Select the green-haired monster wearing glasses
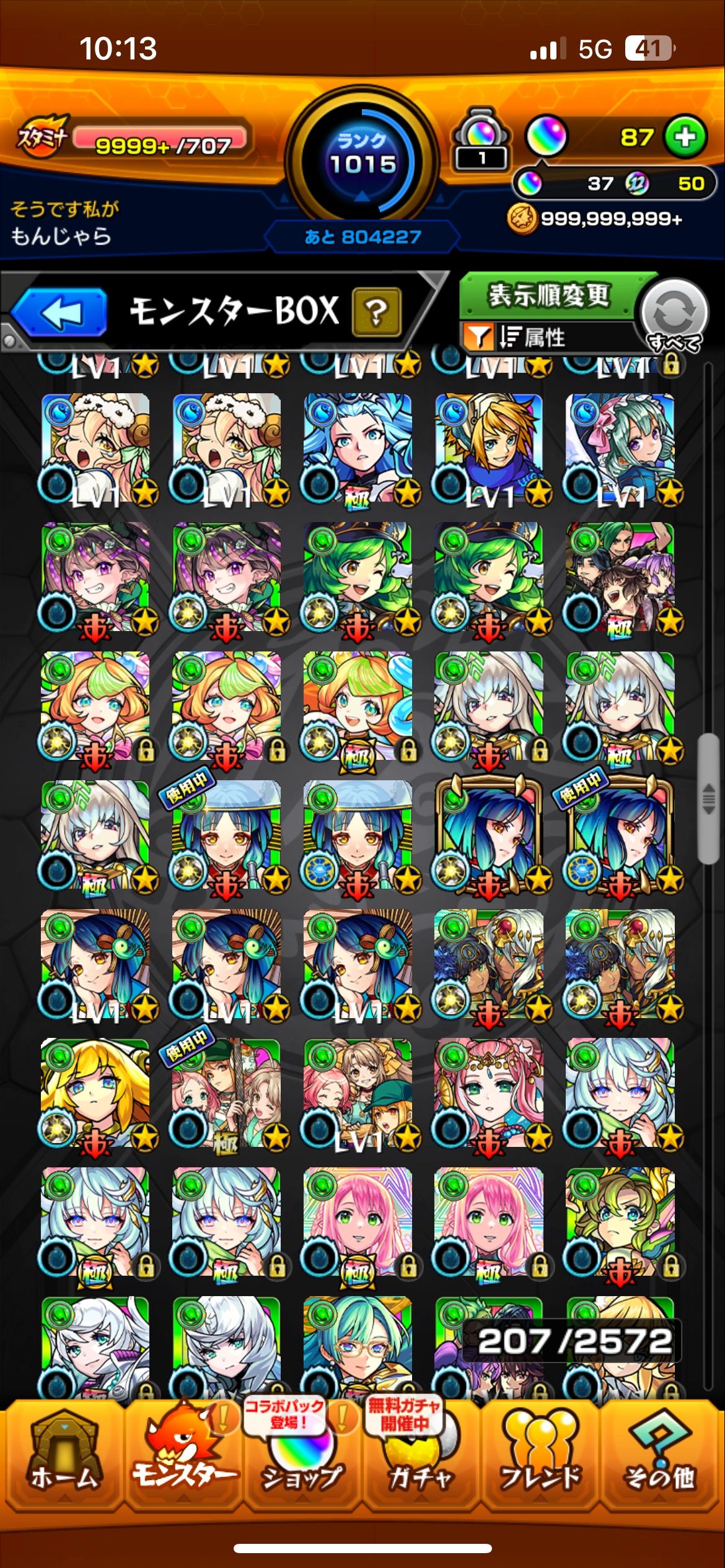 pyautogui.click(x=358, y=1344)
